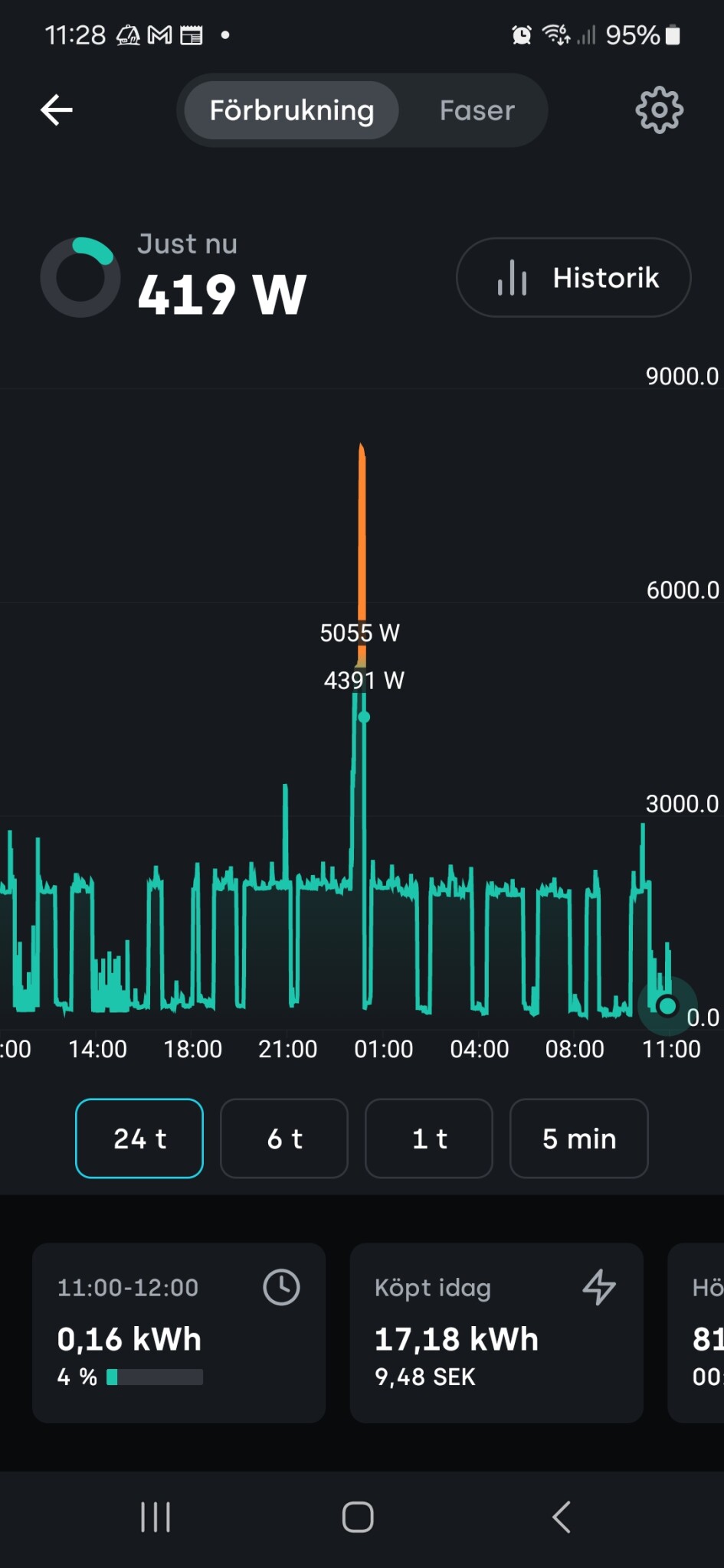Select the 24 t time range

139,1138
